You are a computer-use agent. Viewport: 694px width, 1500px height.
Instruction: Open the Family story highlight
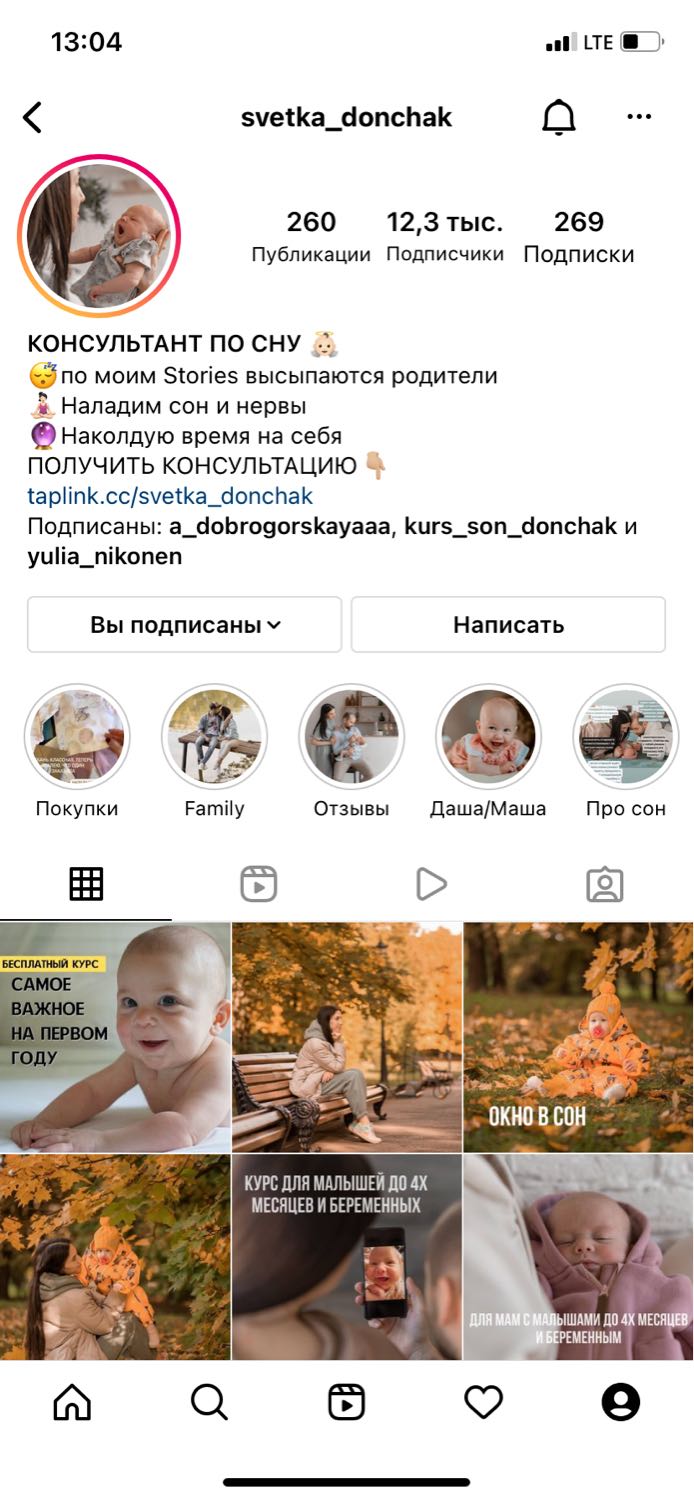click(214, 736)
